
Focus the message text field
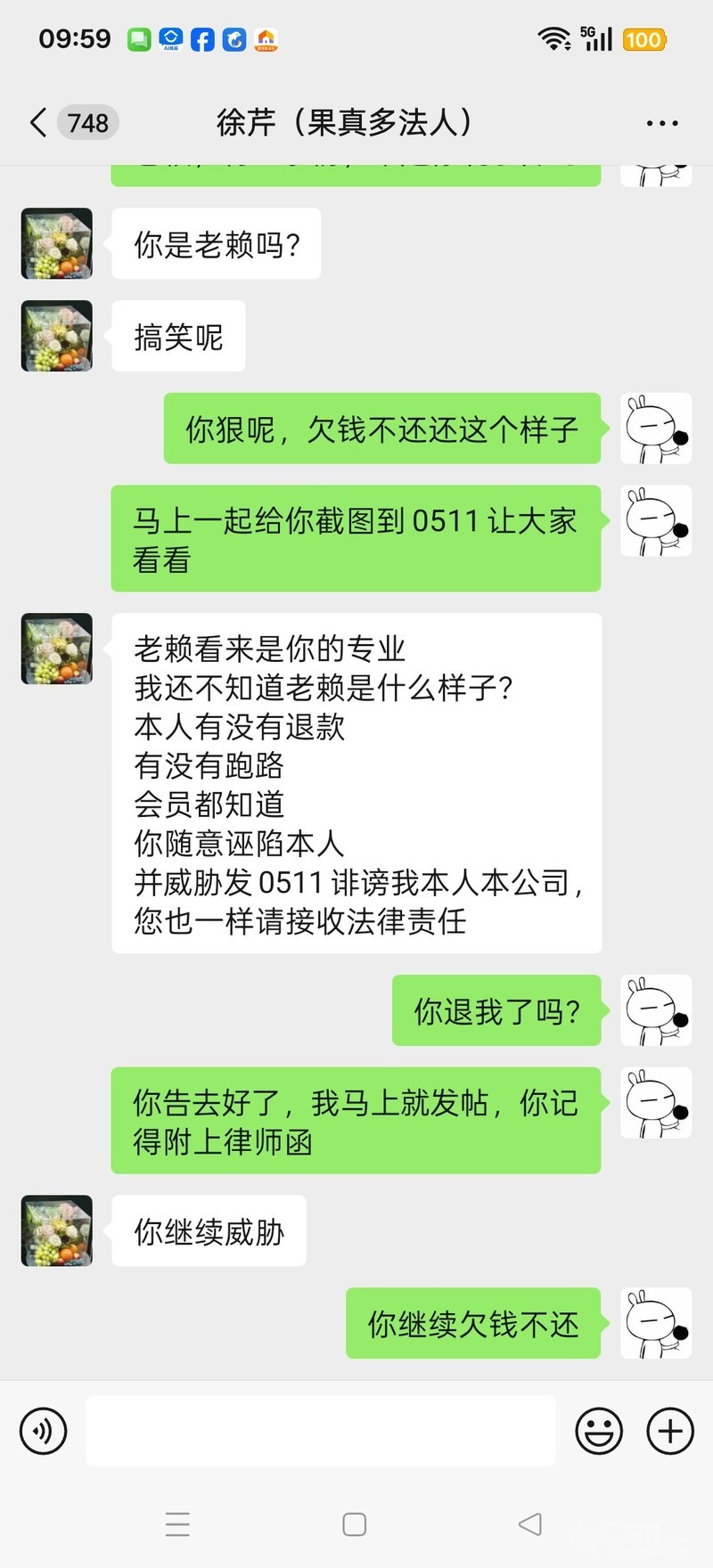pyautogui.click(x=321, y=1431)
